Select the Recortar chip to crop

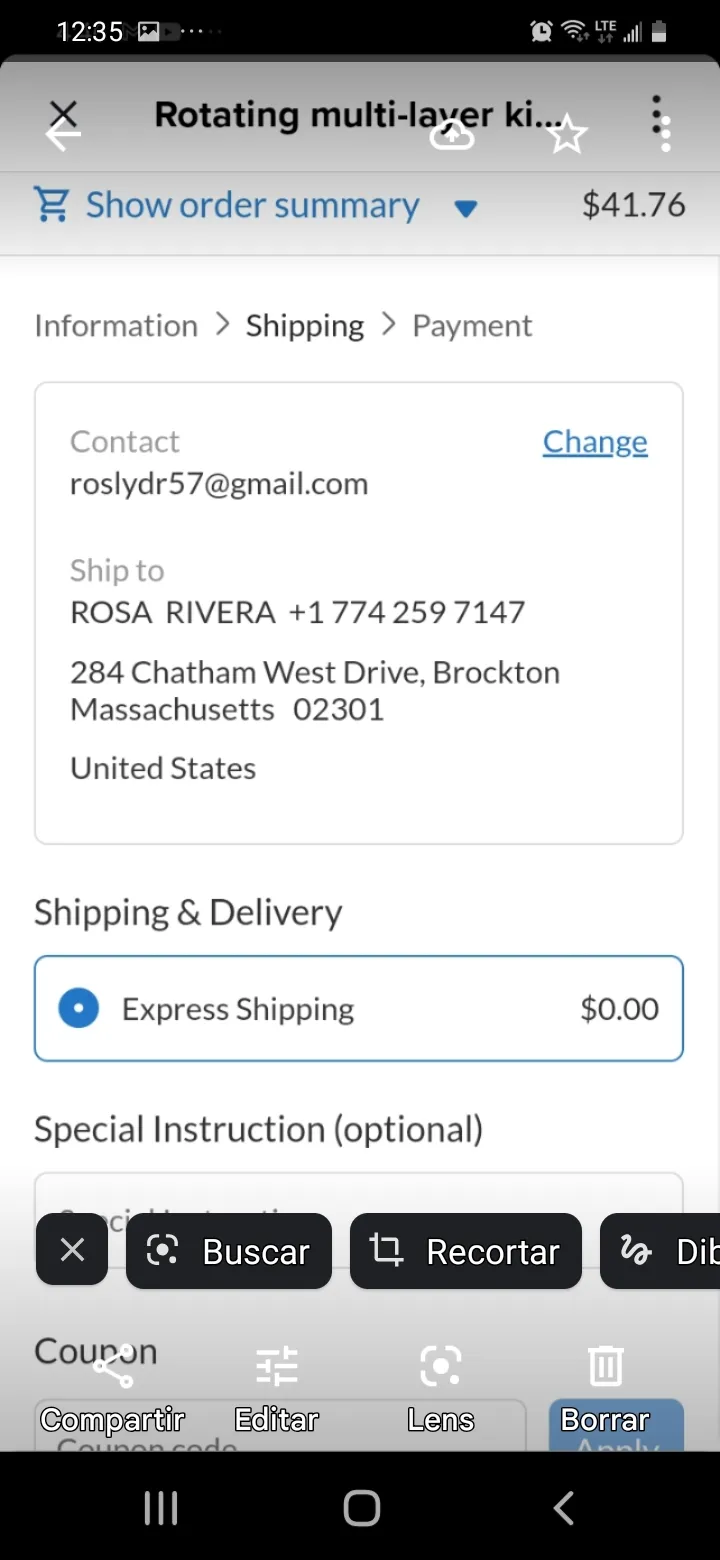(x=466, y=1251)
